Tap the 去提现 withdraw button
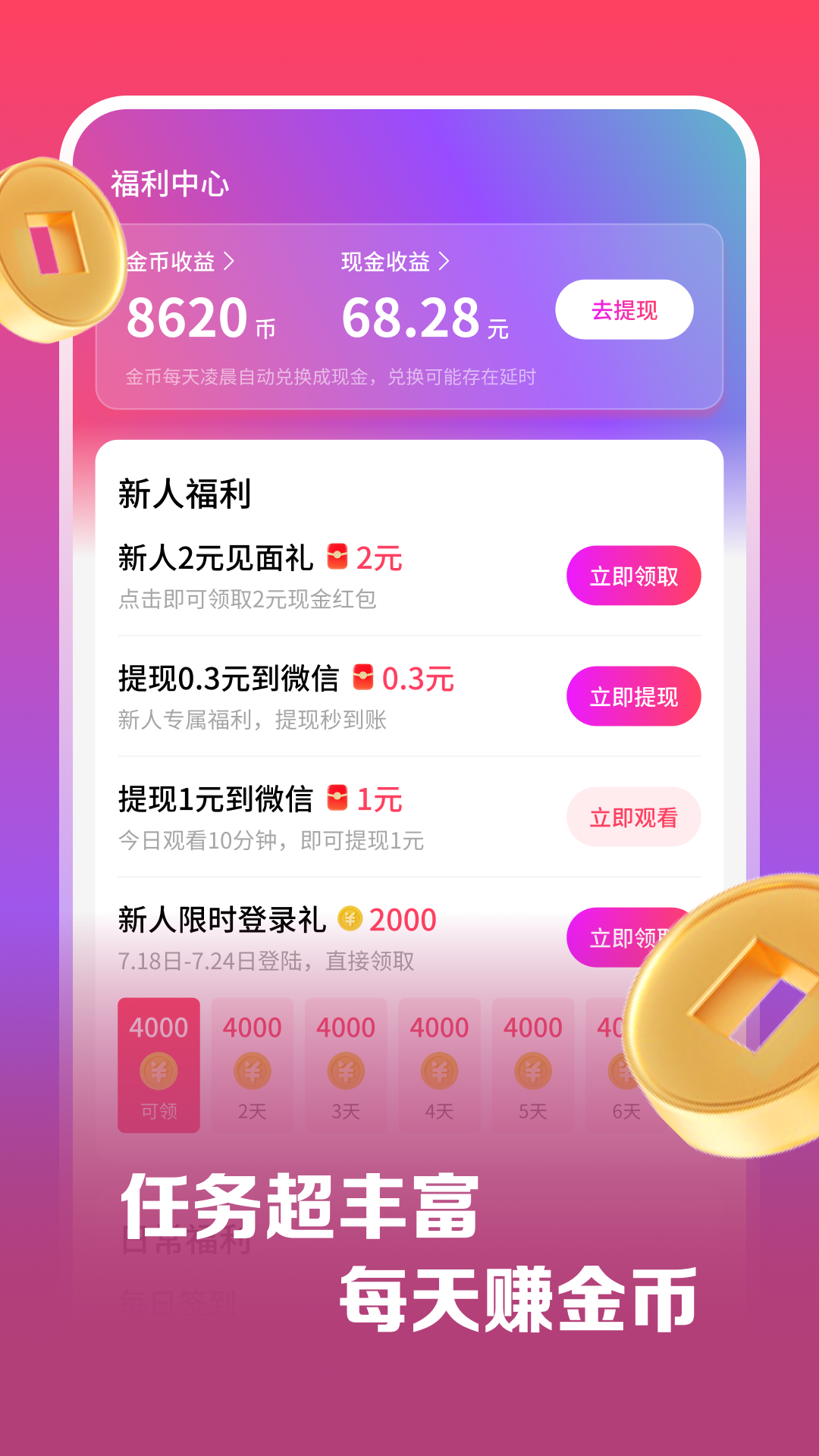This screenshot has width=819, height=1456. (625, 309)
